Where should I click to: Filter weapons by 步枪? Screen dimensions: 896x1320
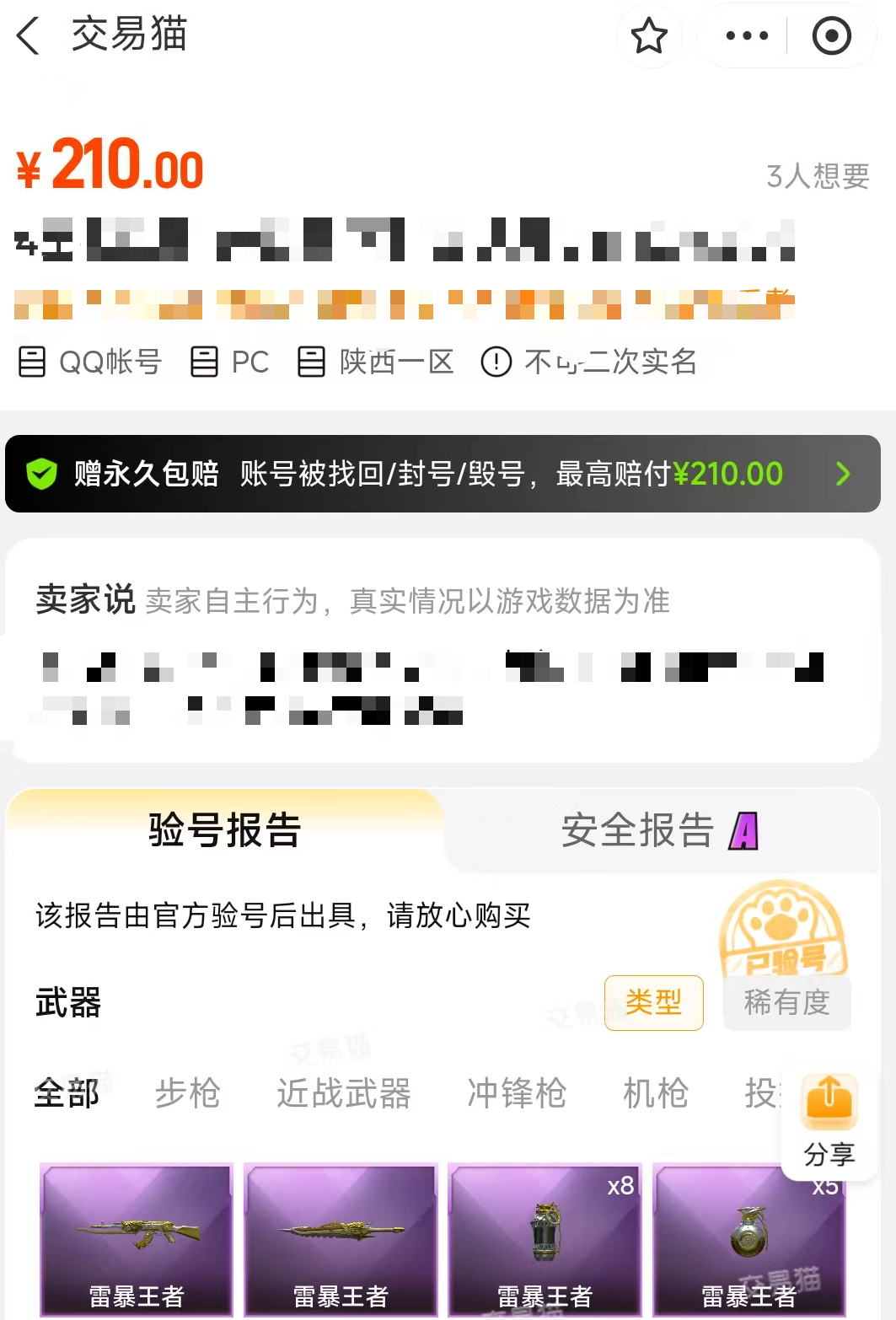click(187, 1093)
